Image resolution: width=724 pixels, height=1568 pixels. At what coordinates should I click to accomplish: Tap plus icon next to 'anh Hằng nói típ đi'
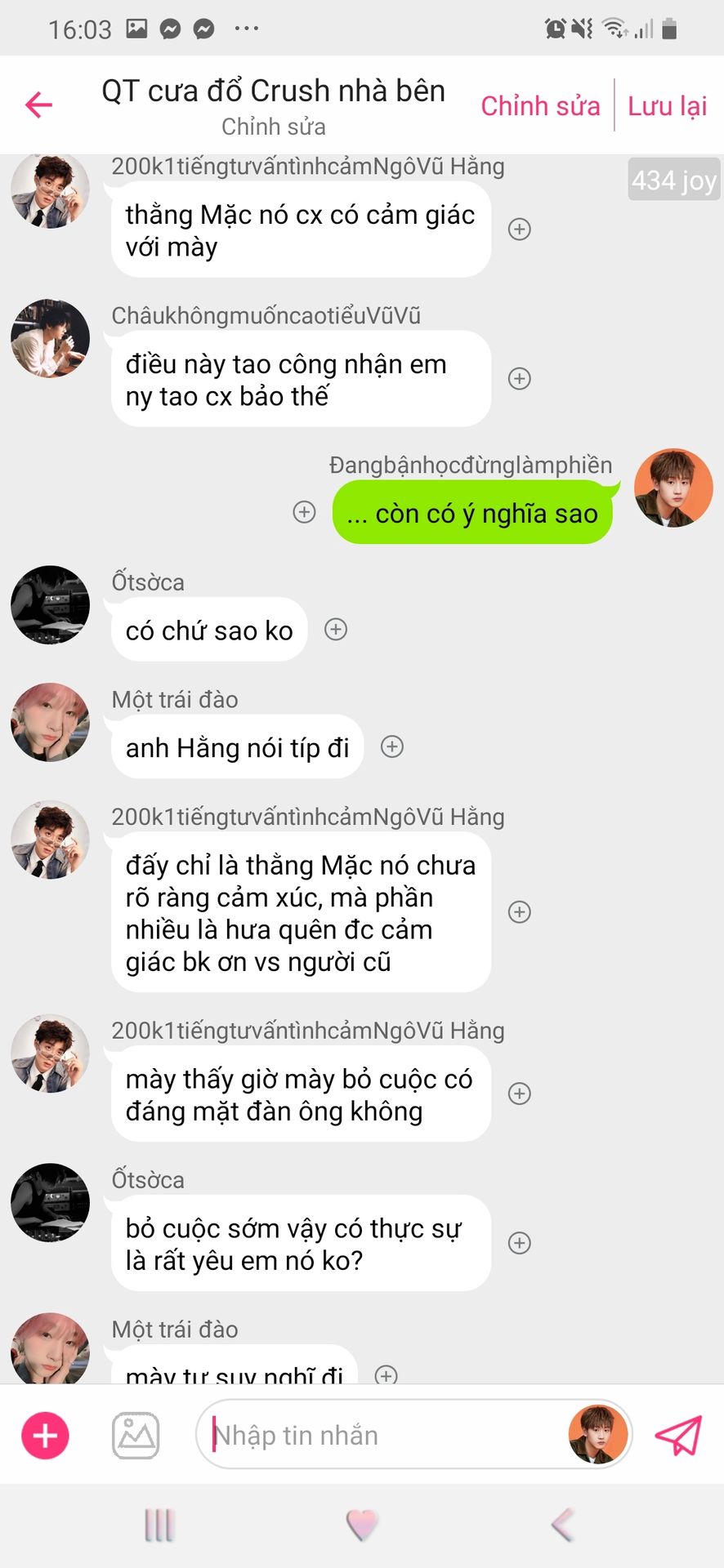392,746
